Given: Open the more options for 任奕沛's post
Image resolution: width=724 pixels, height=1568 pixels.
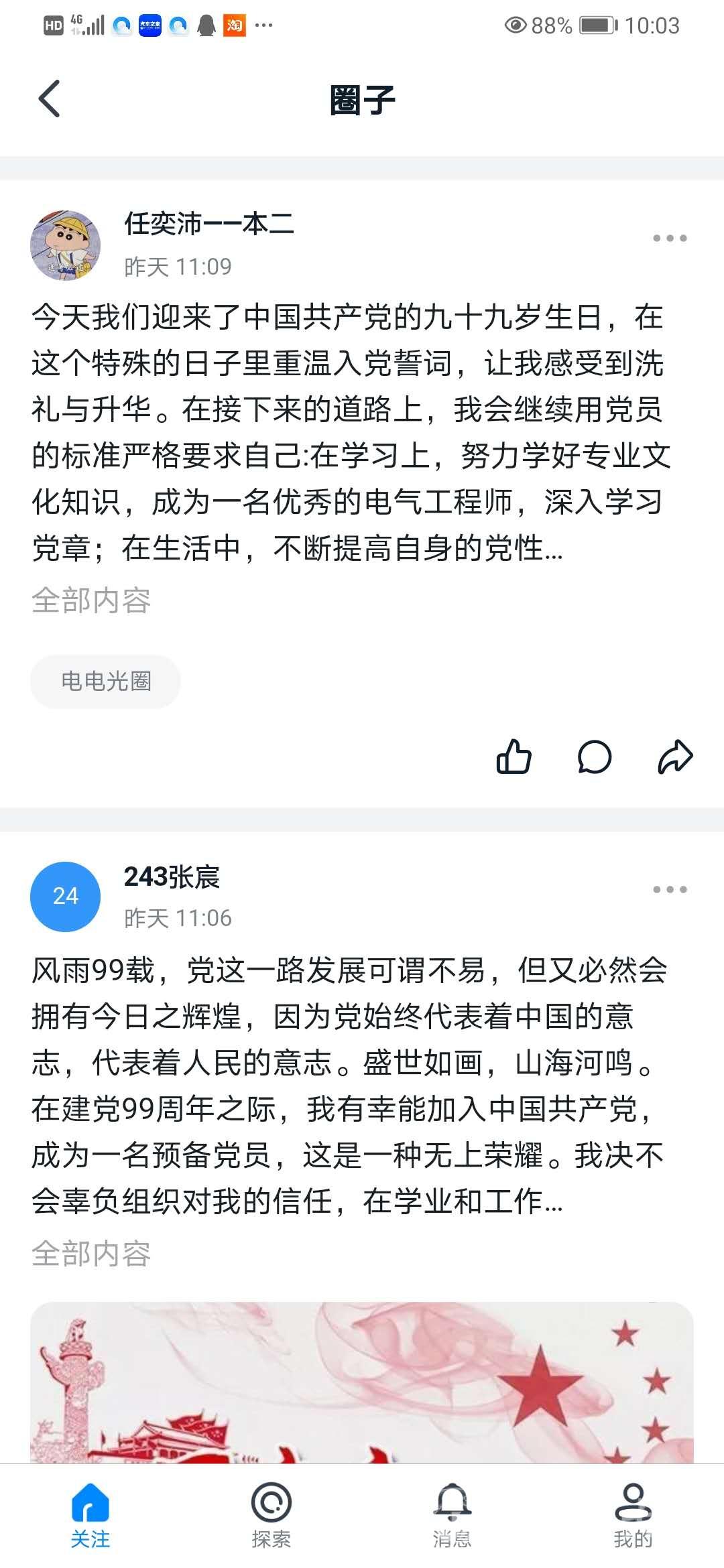Looking at the screenshot, I should click(x=670, y=239).
